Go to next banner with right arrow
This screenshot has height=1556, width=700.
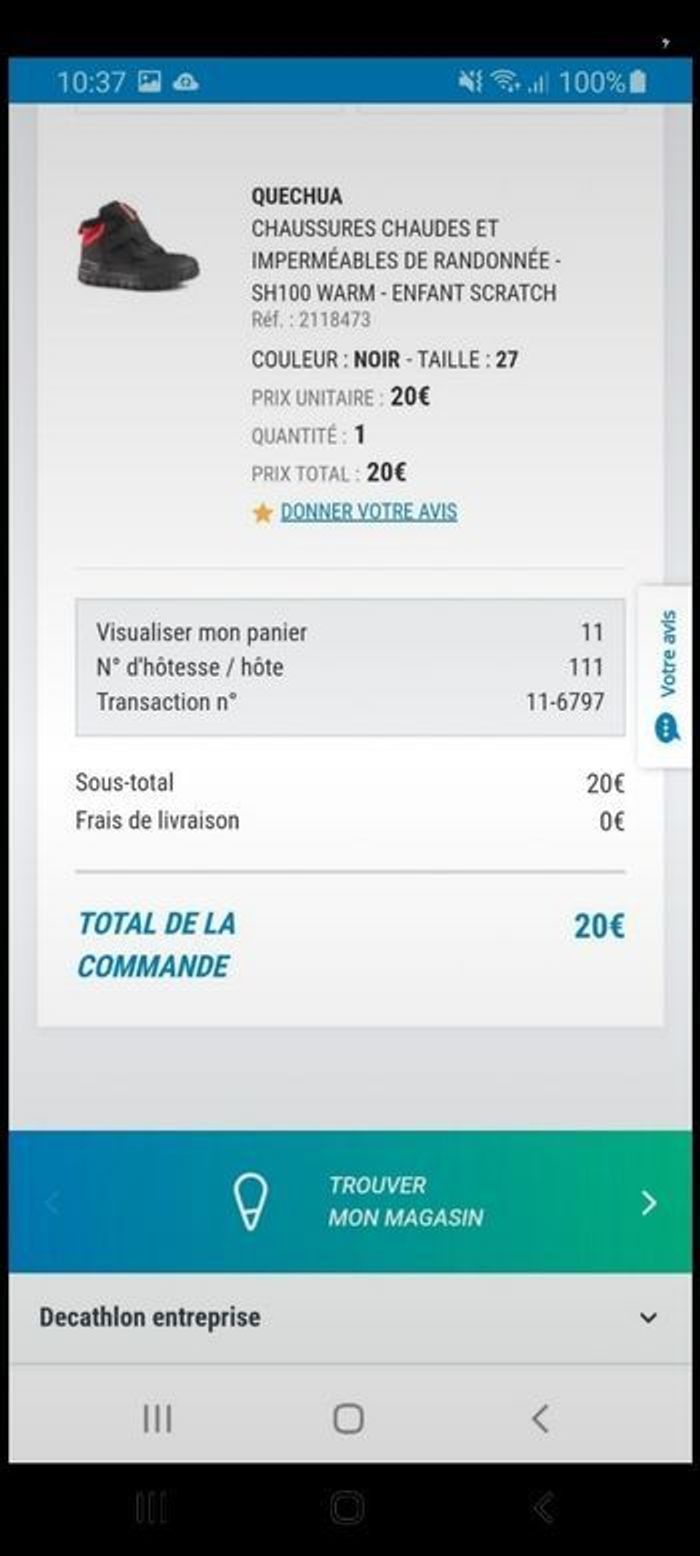649,1202
